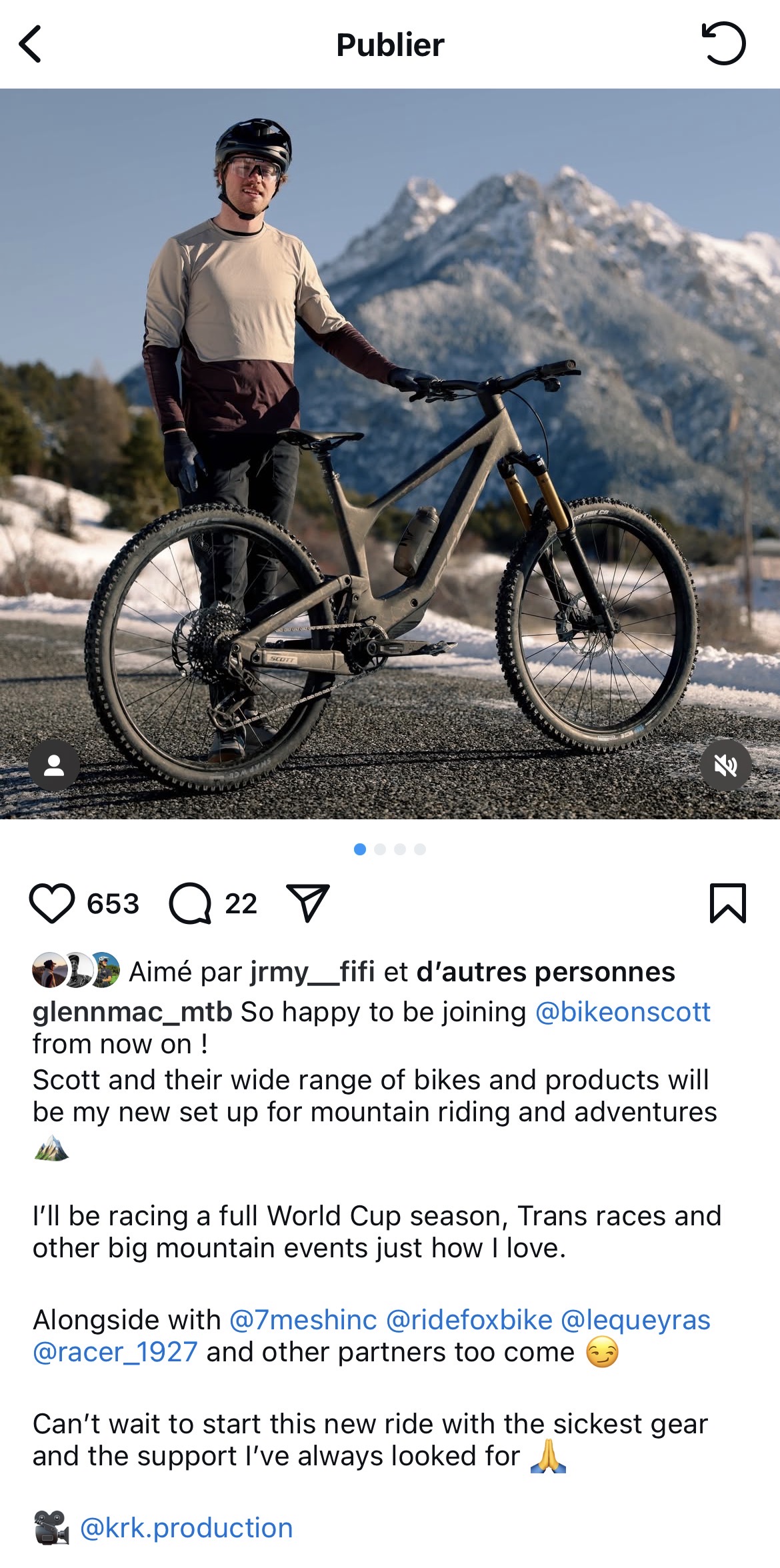The height and width of the screenshot is (1568, 780).
Task: Tap the refresh icon in the header
Action: pos(723,44)
